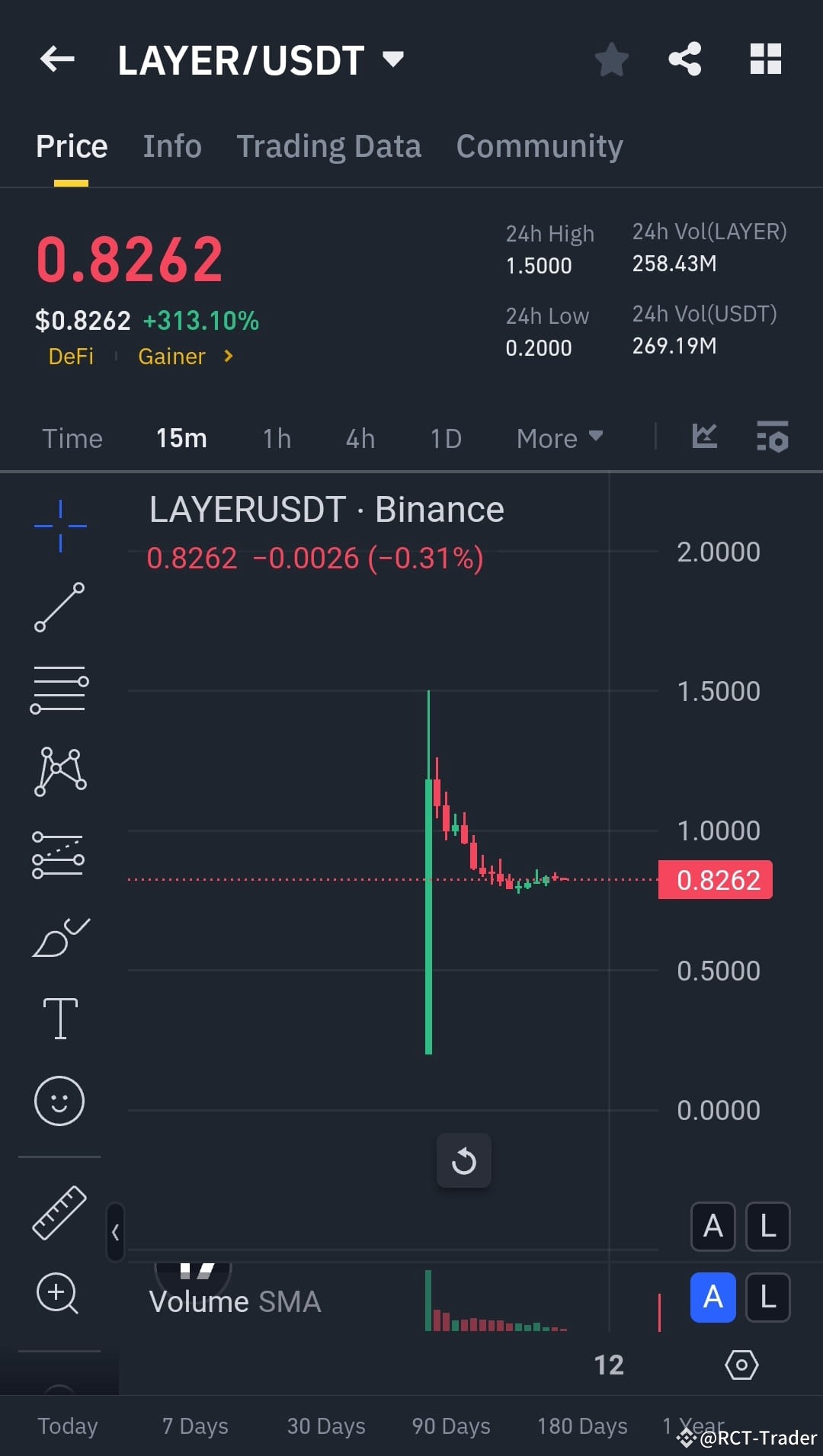Select the crosshair cursor tool
The height and width of the screenshot is (1456, 823).
tap(59, 524)
